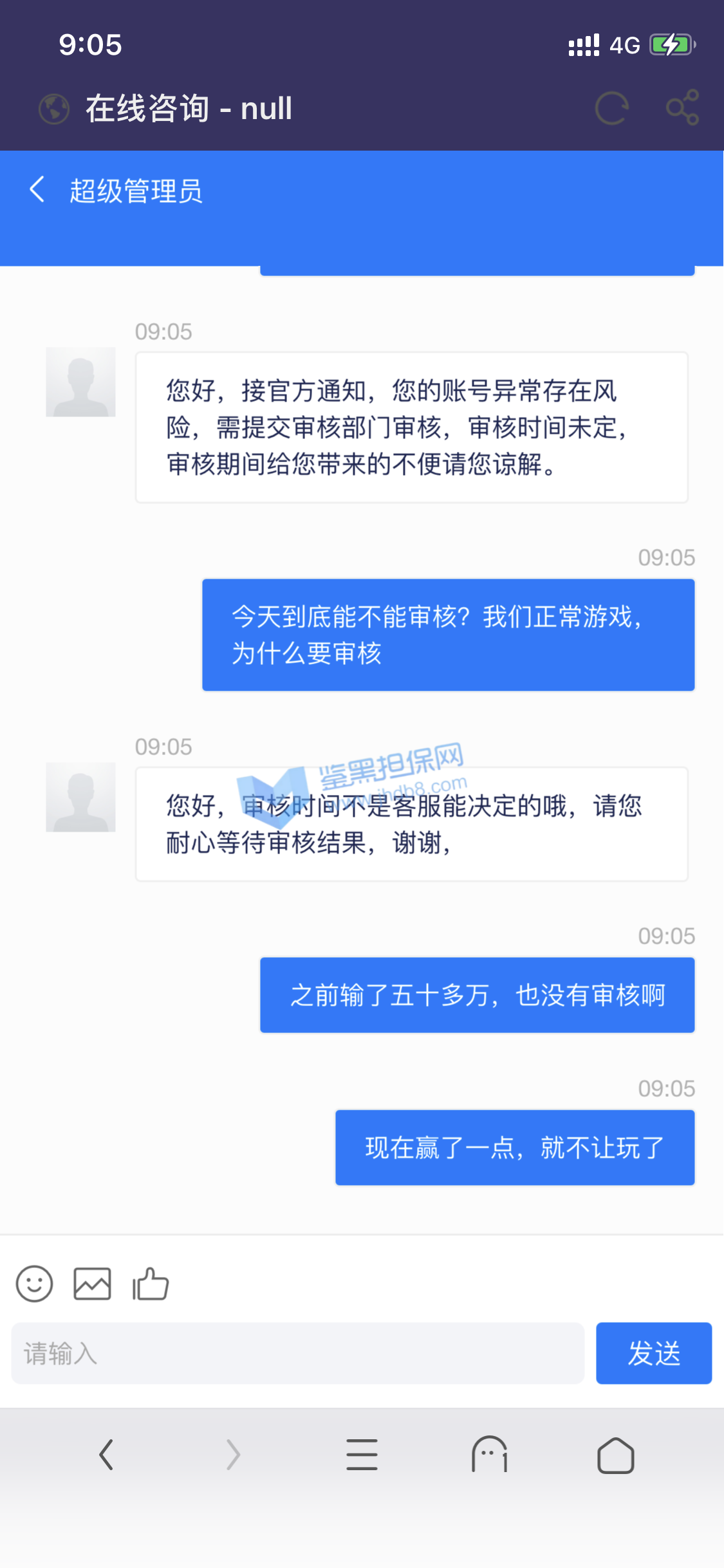
Task: Open the emoji picker
Action: click(34, 1284)
